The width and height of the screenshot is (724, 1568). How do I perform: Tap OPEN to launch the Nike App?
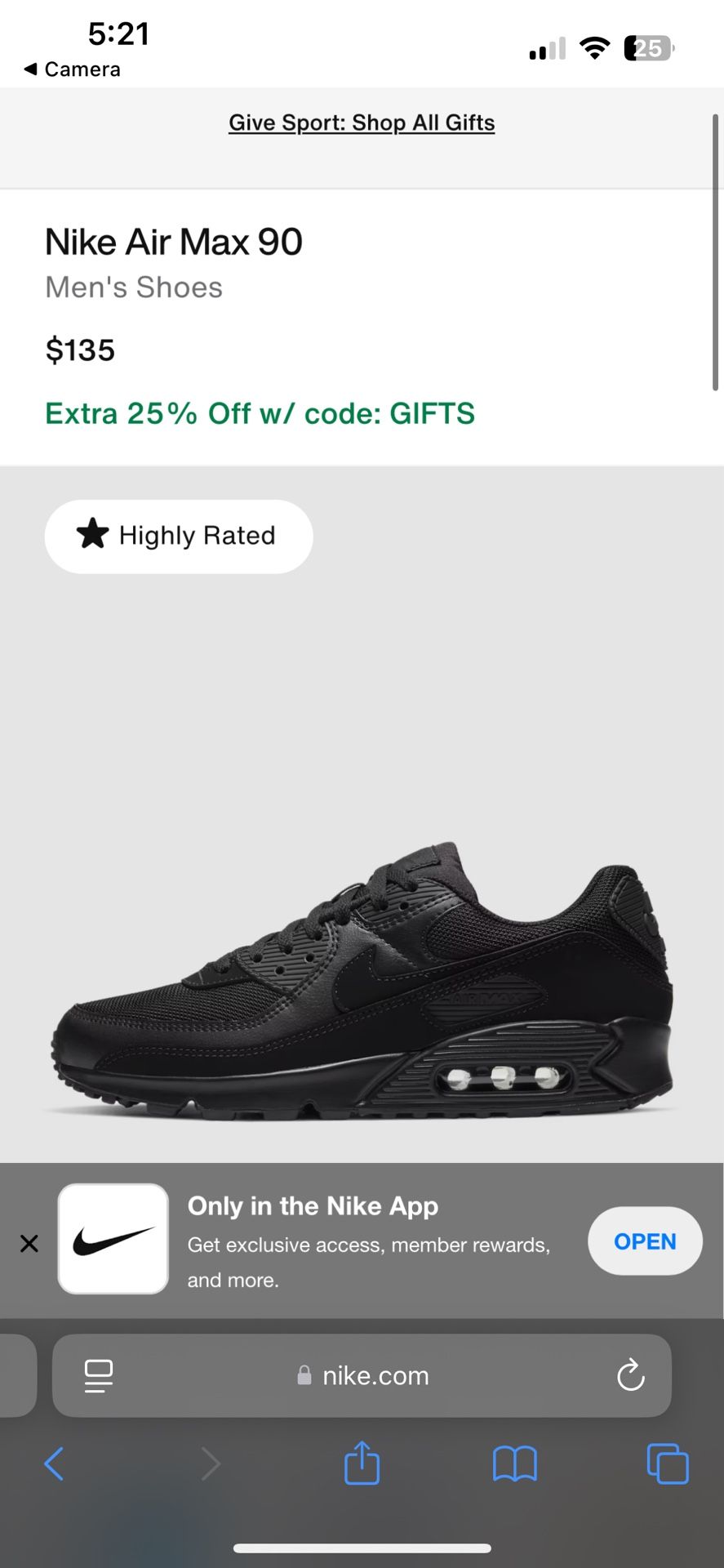pos(644,1241)
